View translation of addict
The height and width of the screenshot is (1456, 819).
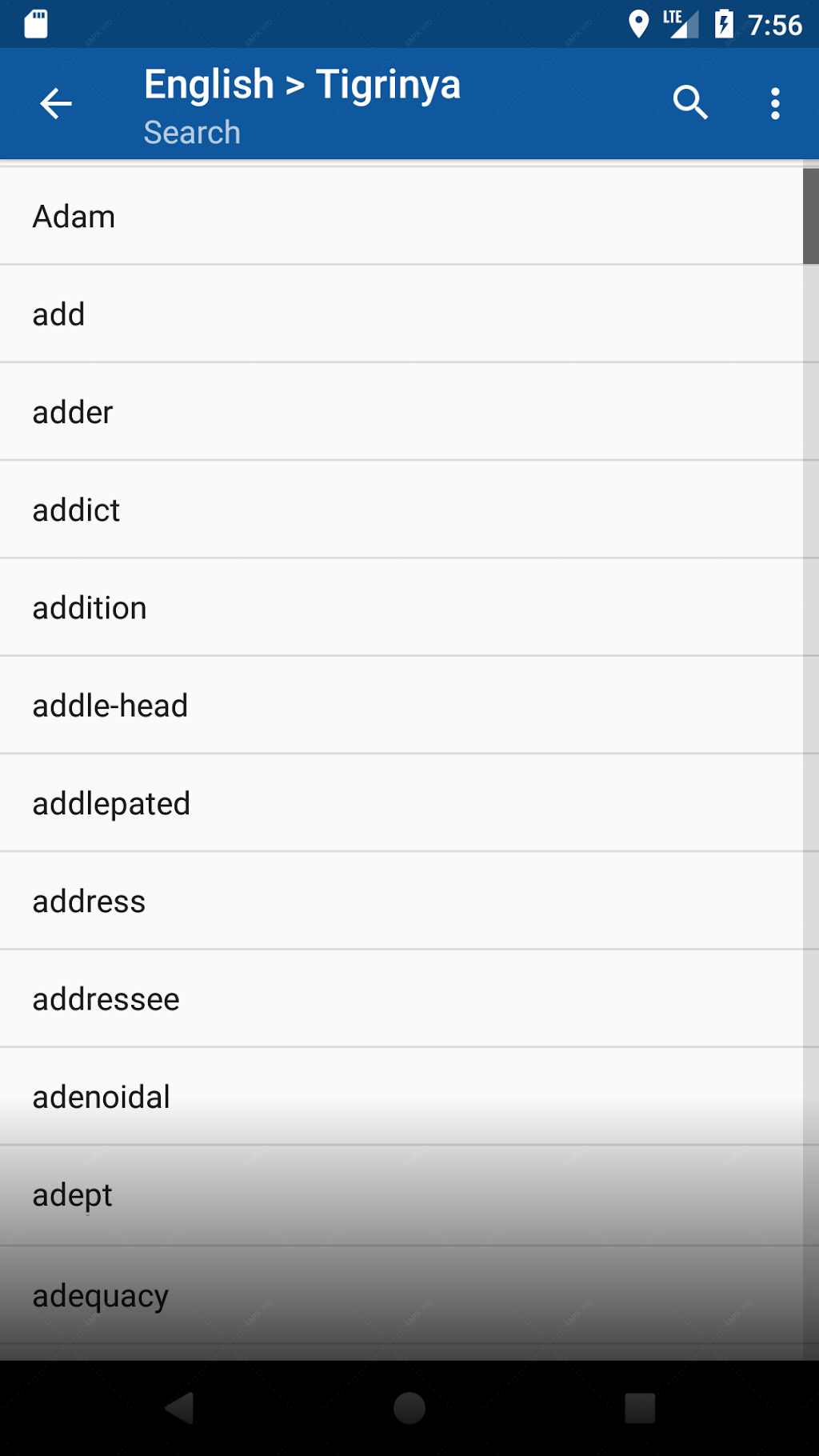click(x=402, y=510)
